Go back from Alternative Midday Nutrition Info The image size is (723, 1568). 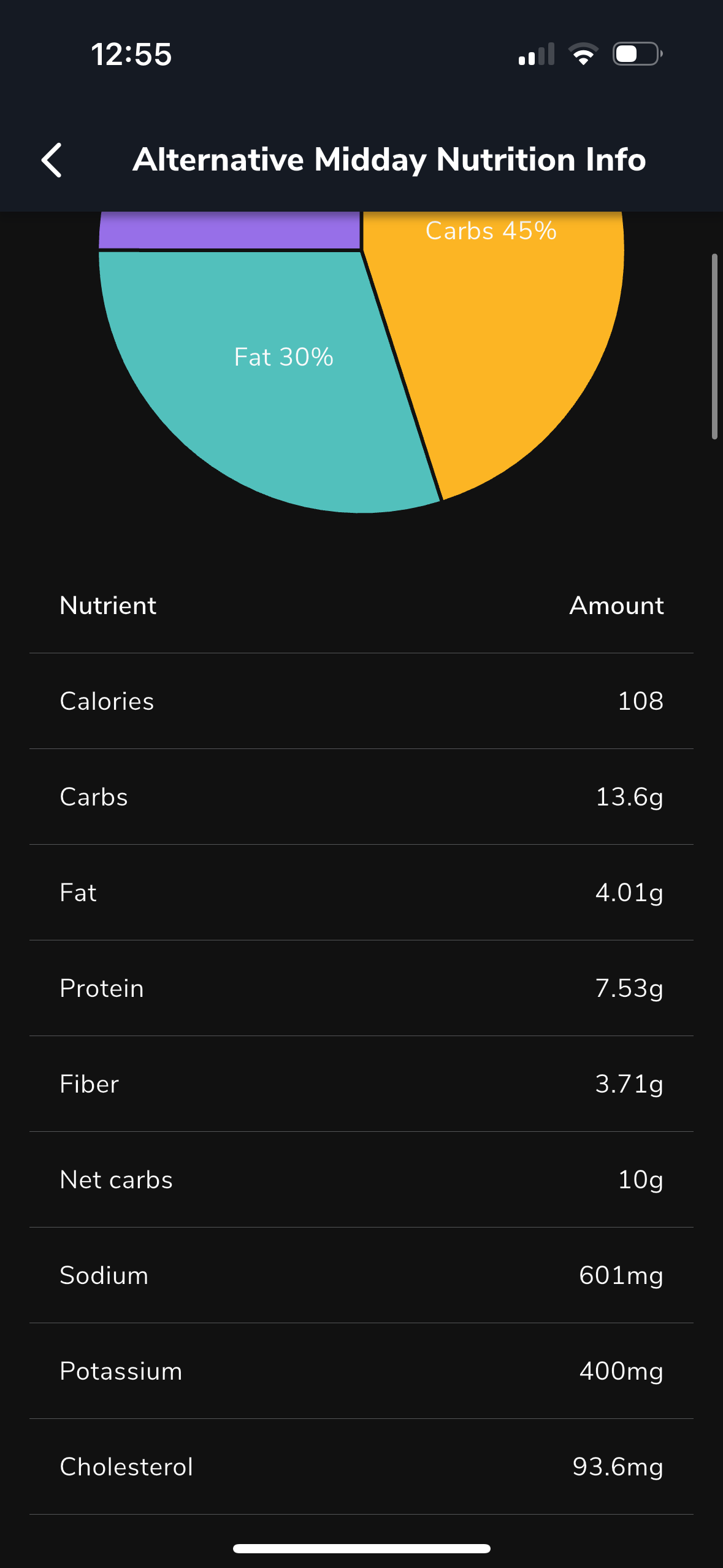tap(52, 160)
